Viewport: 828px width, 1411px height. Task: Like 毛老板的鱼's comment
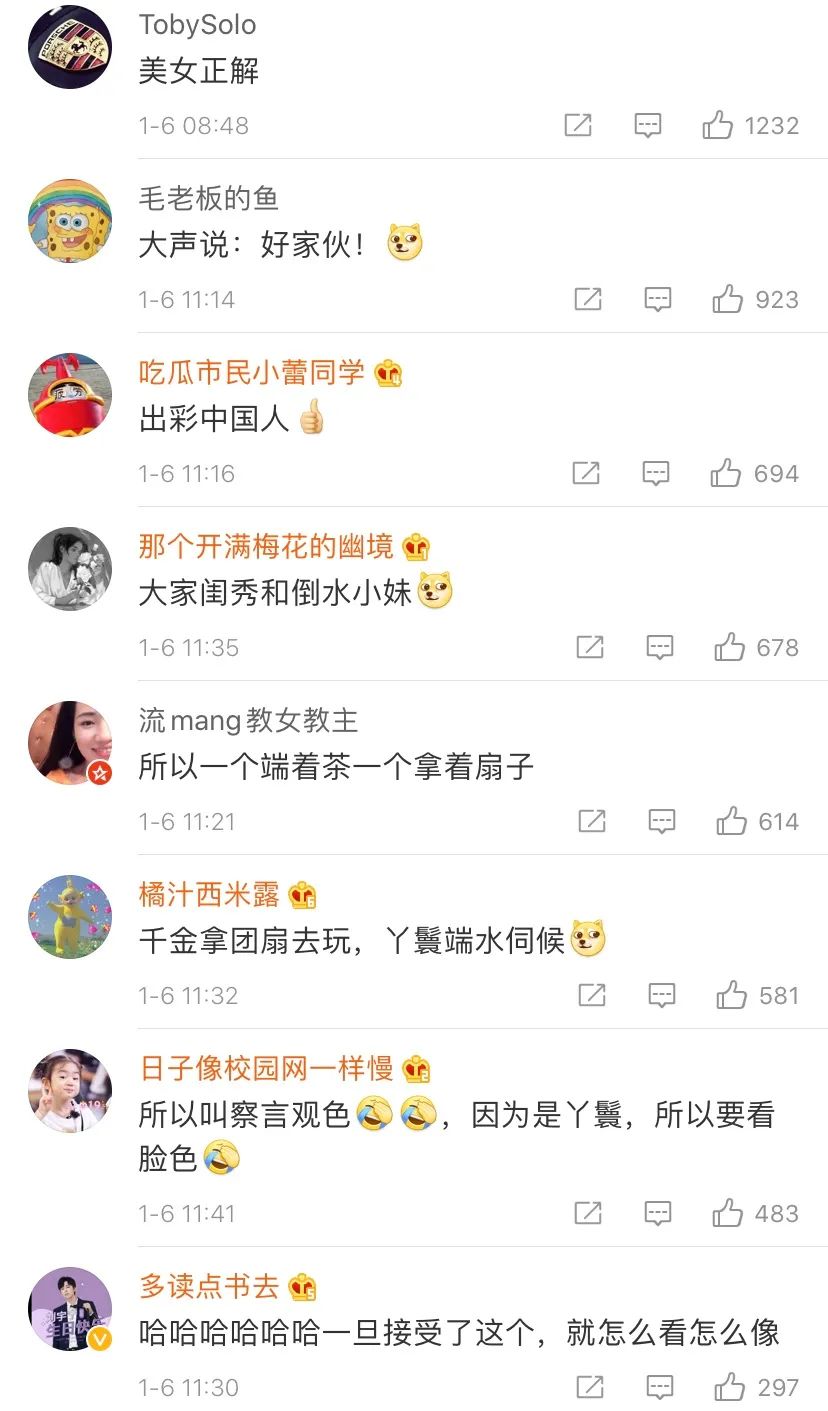point(727,299)
